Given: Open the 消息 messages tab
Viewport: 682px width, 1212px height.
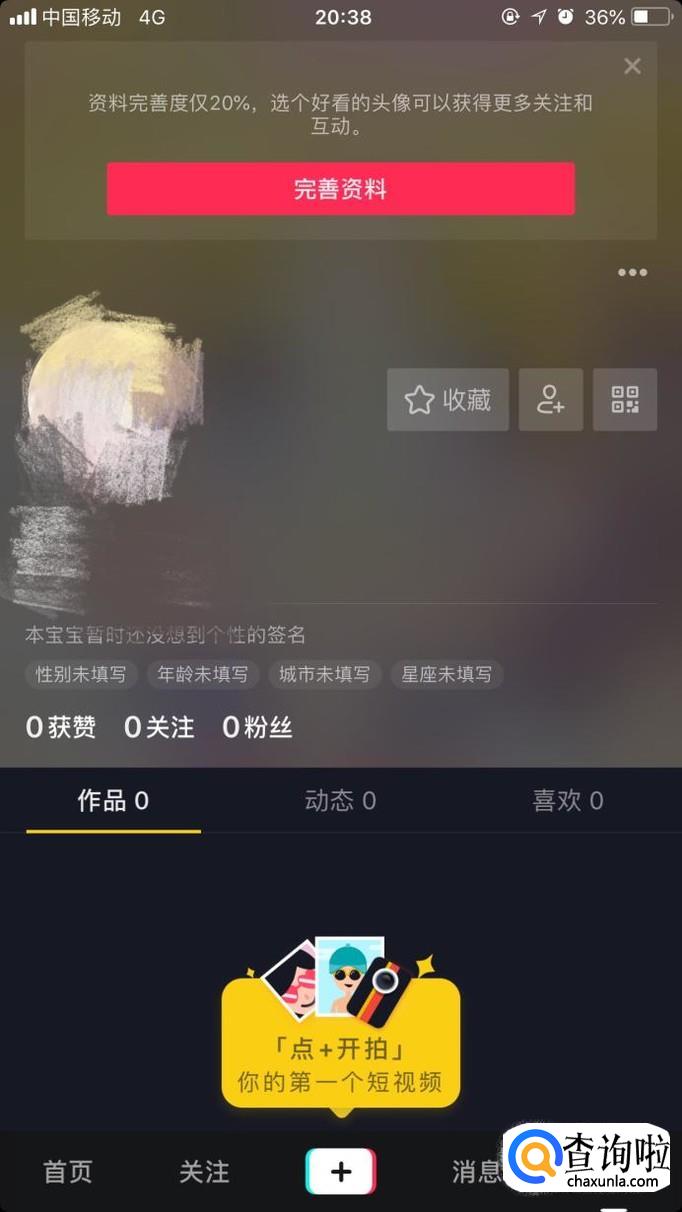Looking at the screenshot, I should tap(476, 1171).
